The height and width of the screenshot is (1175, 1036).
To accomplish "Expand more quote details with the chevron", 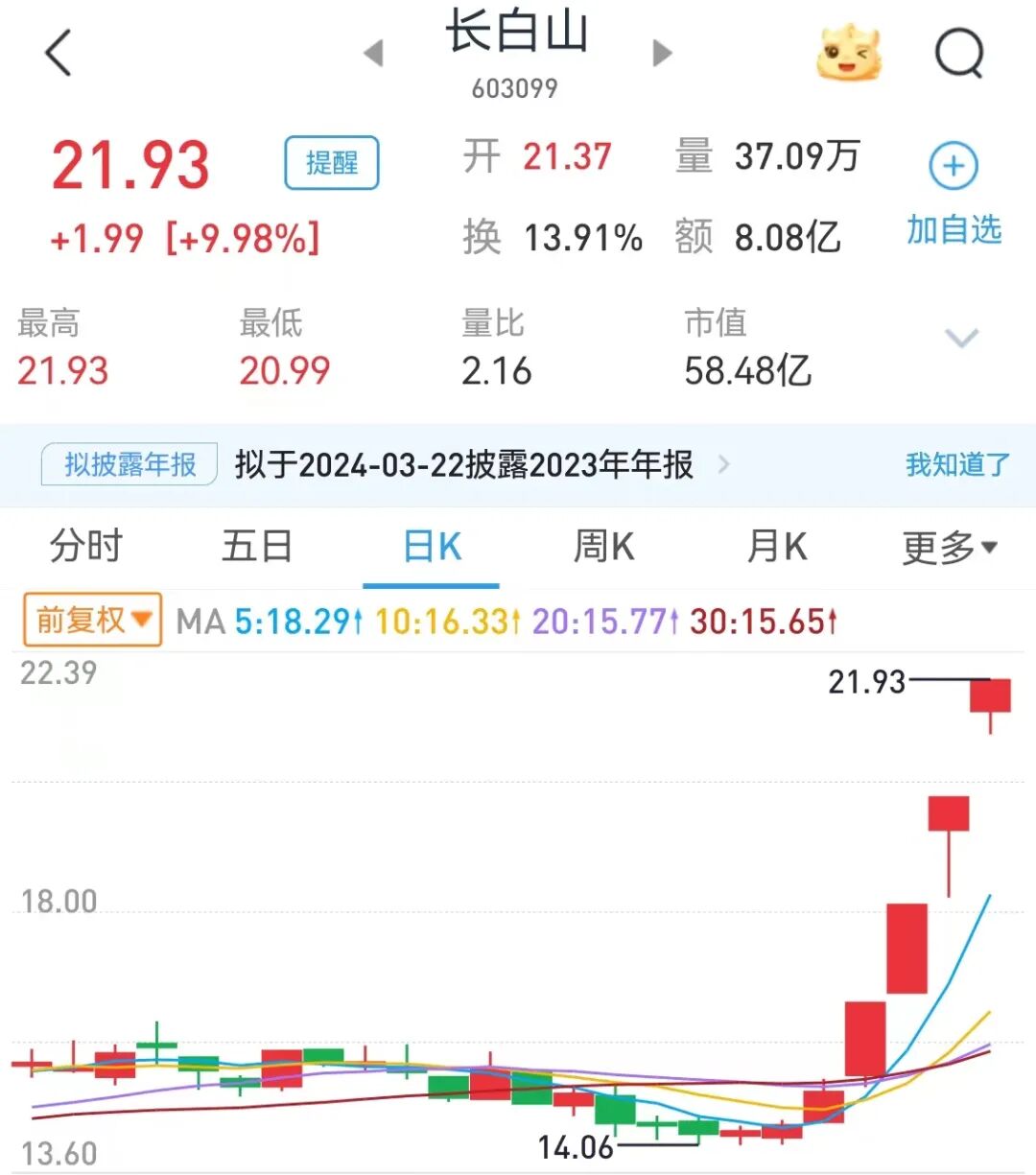I will click(x=961, y=338).
